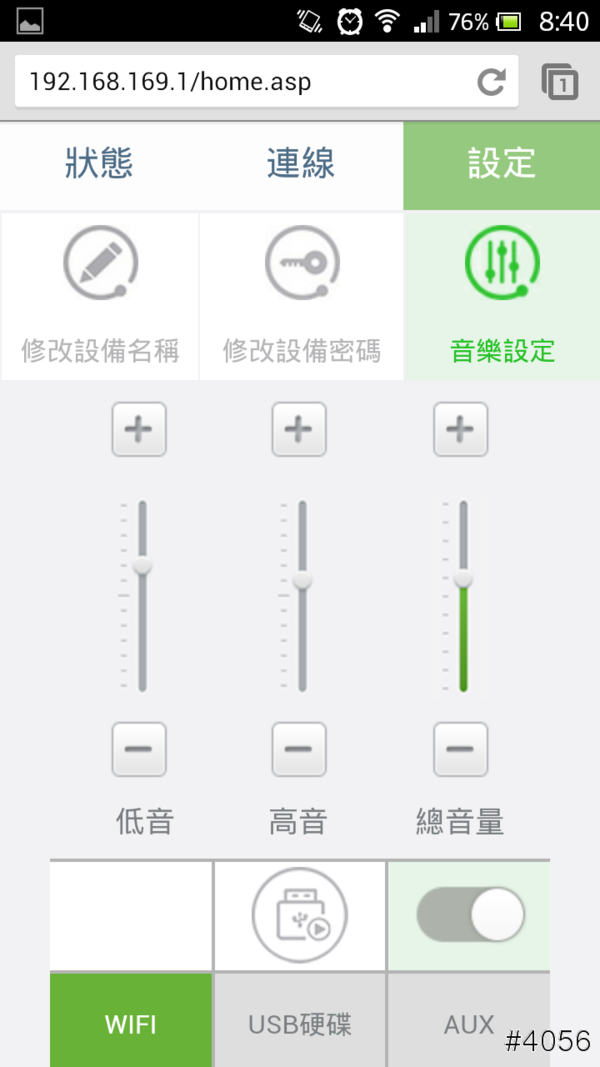Tap the 總音量 volume slider track
Viewport: 600px width, 1067px height.
463,630
